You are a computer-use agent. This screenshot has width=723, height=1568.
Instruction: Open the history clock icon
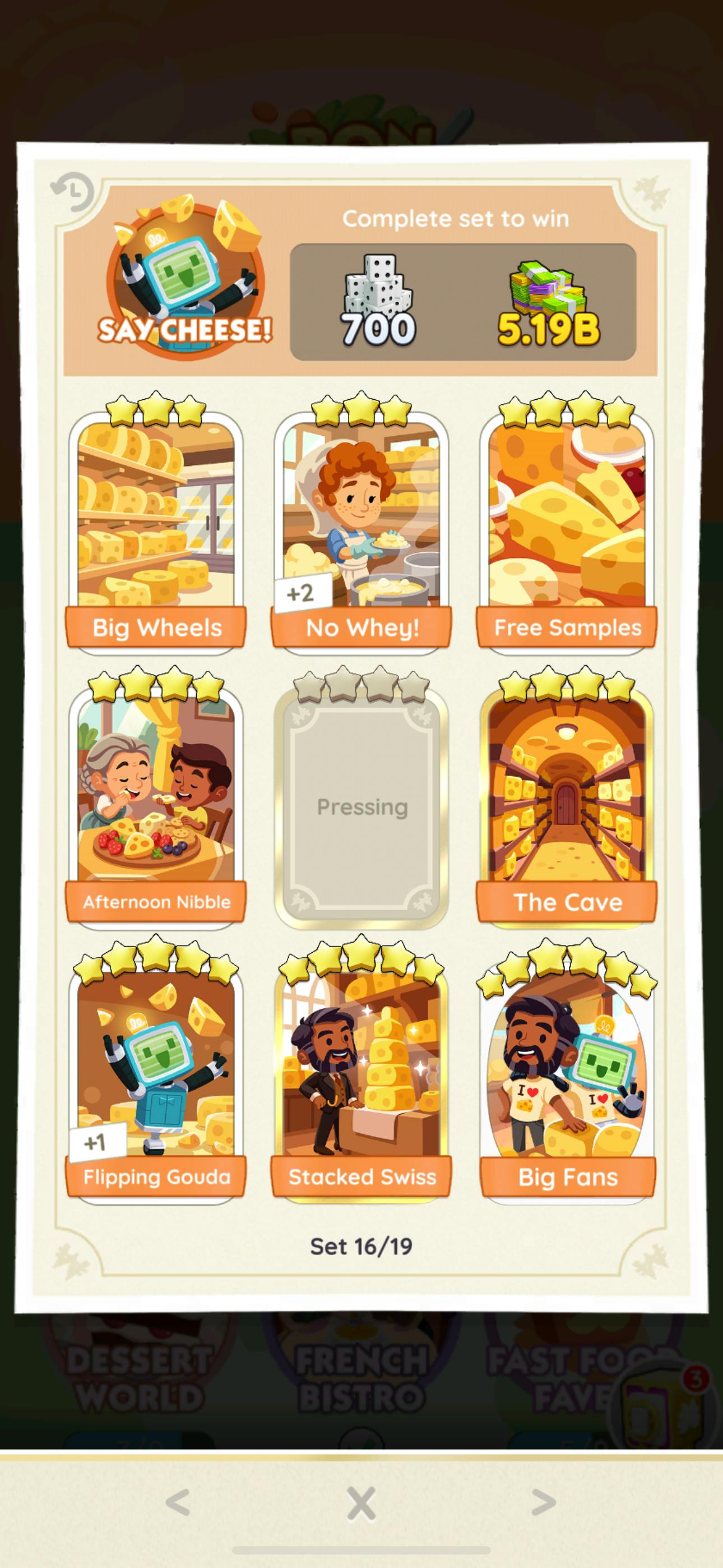pyautogui.click(x=73, y=192)
